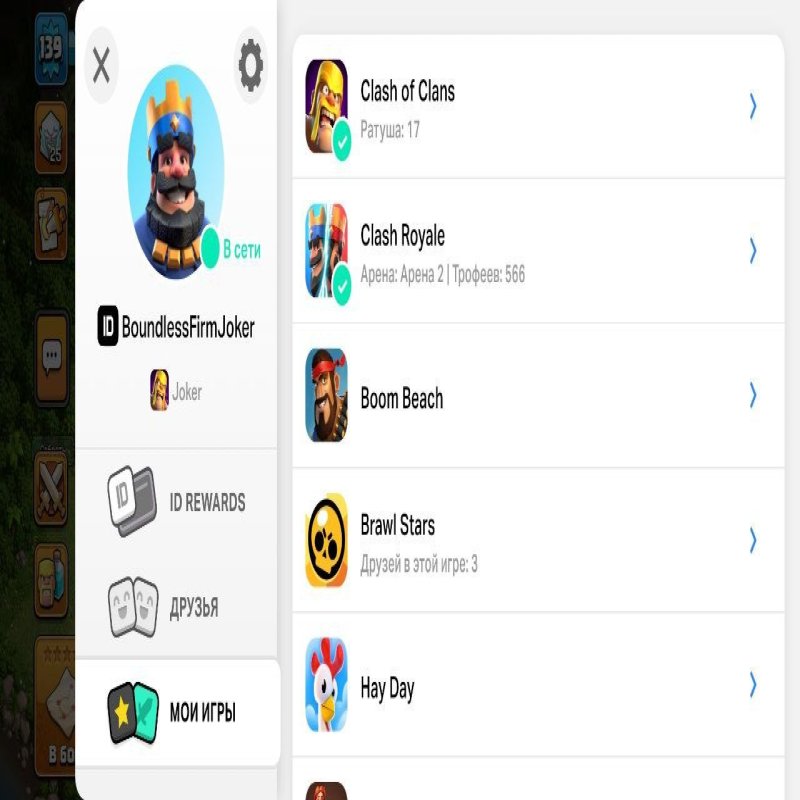Close the Supercell ID panel
This screenshot has width=800, height=800.
click(101, 66)
